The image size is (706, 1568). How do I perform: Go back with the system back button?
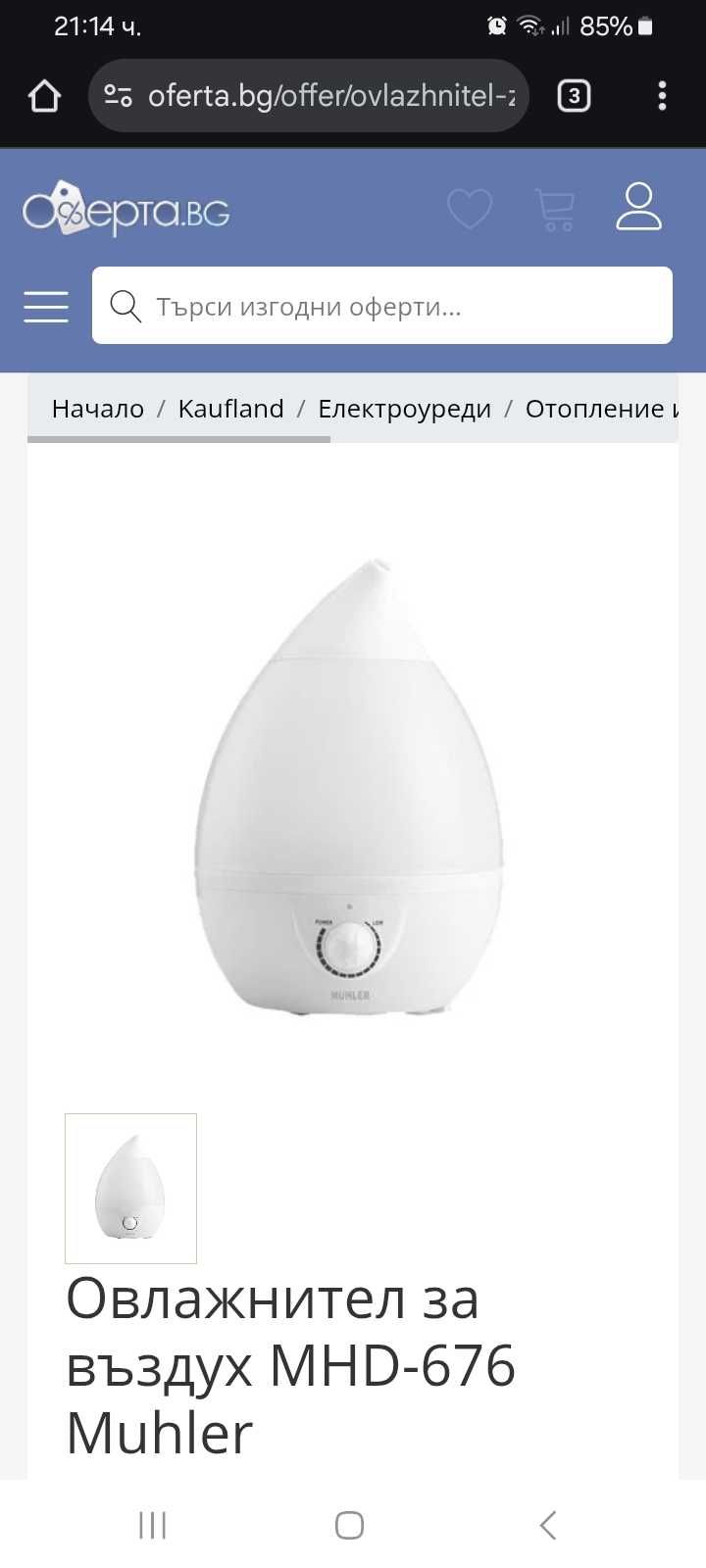click(x=548, y=1525)
